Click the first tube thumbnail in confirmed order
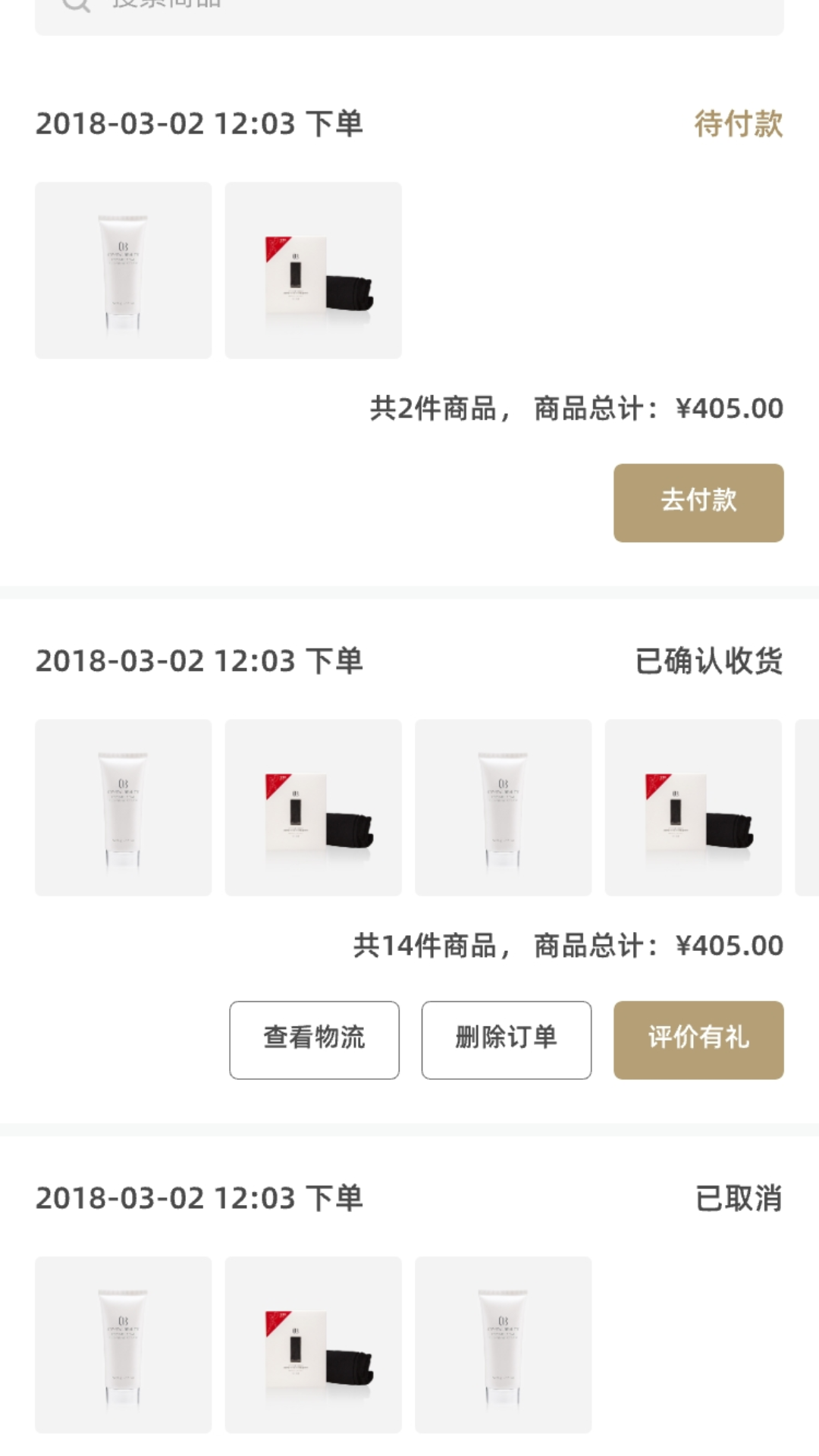Viewport: 819px width, 1456px height. pos(123,806)
